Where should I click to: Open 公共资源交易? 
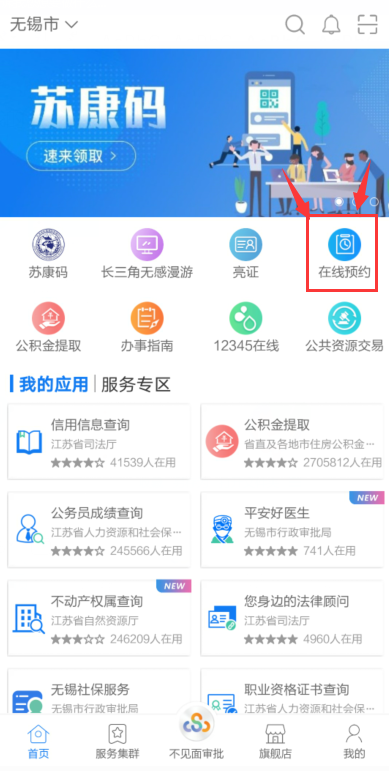344,328
